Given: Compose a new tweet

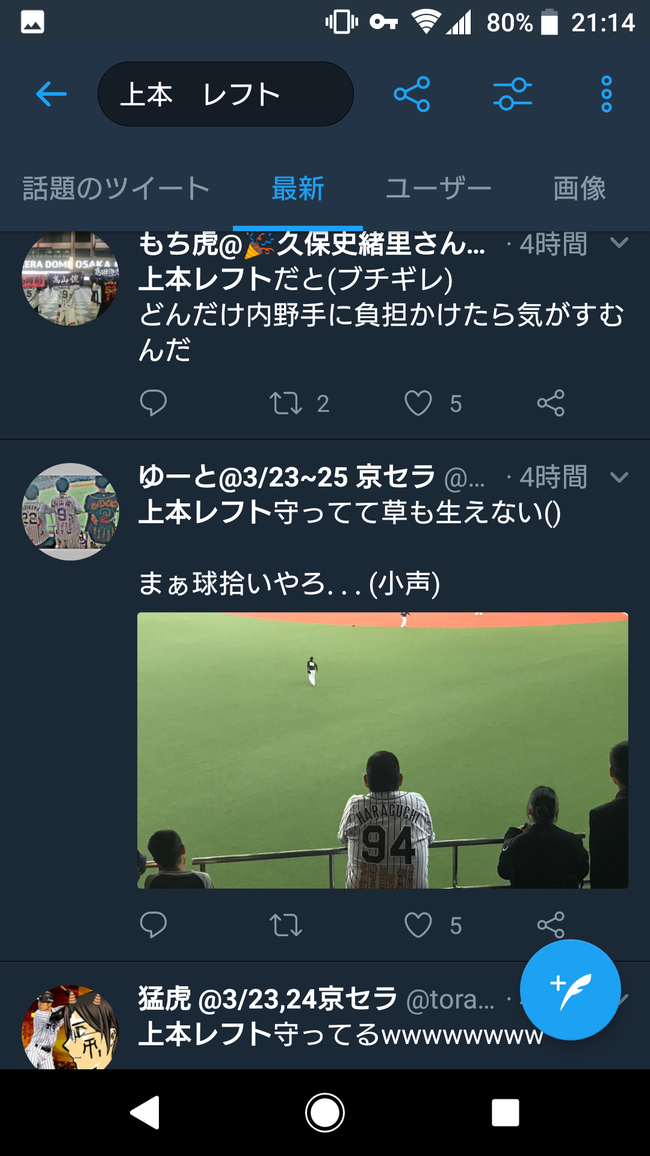Looking at the screenshot, I should 570,989.
